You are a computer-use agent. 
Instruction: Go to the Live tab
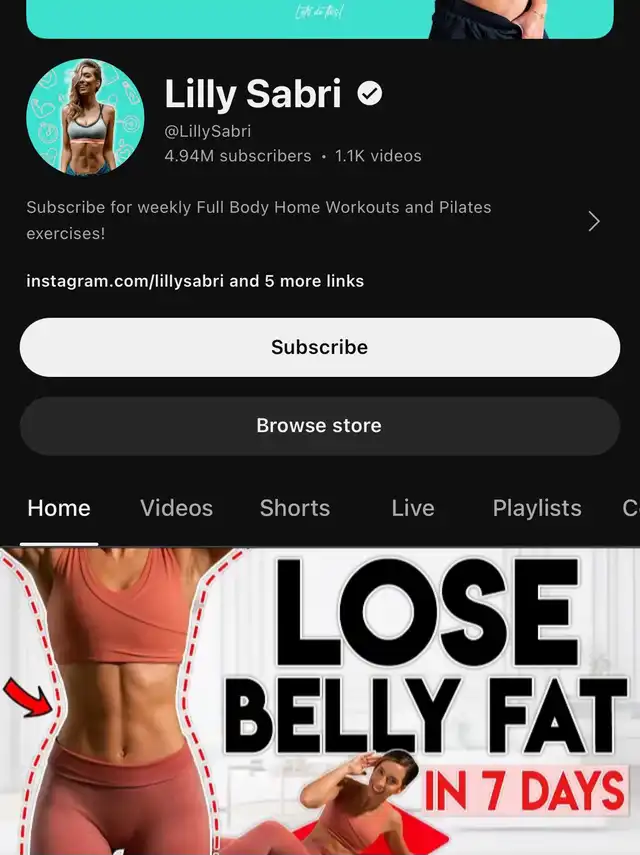click(x=412, y=508)
